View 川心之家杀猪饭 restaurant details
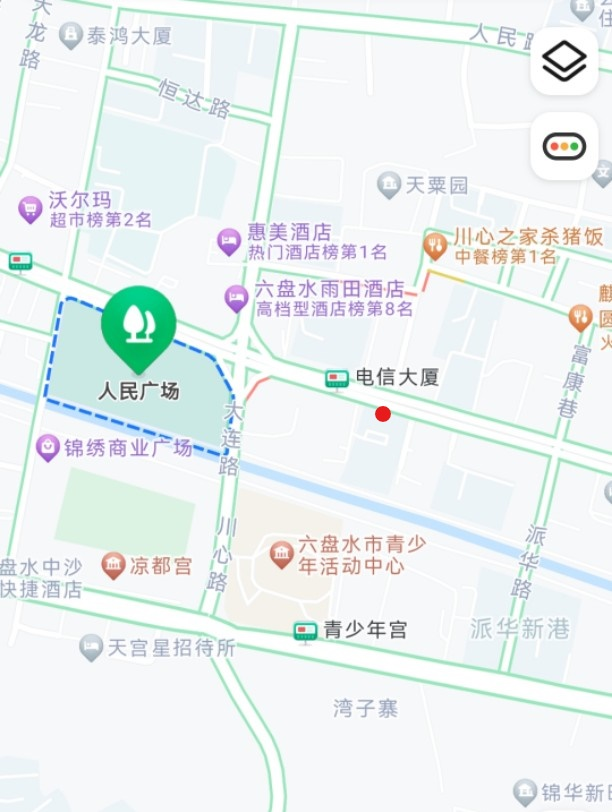Viewport: 612px width, 812px height. coord(435,246)
